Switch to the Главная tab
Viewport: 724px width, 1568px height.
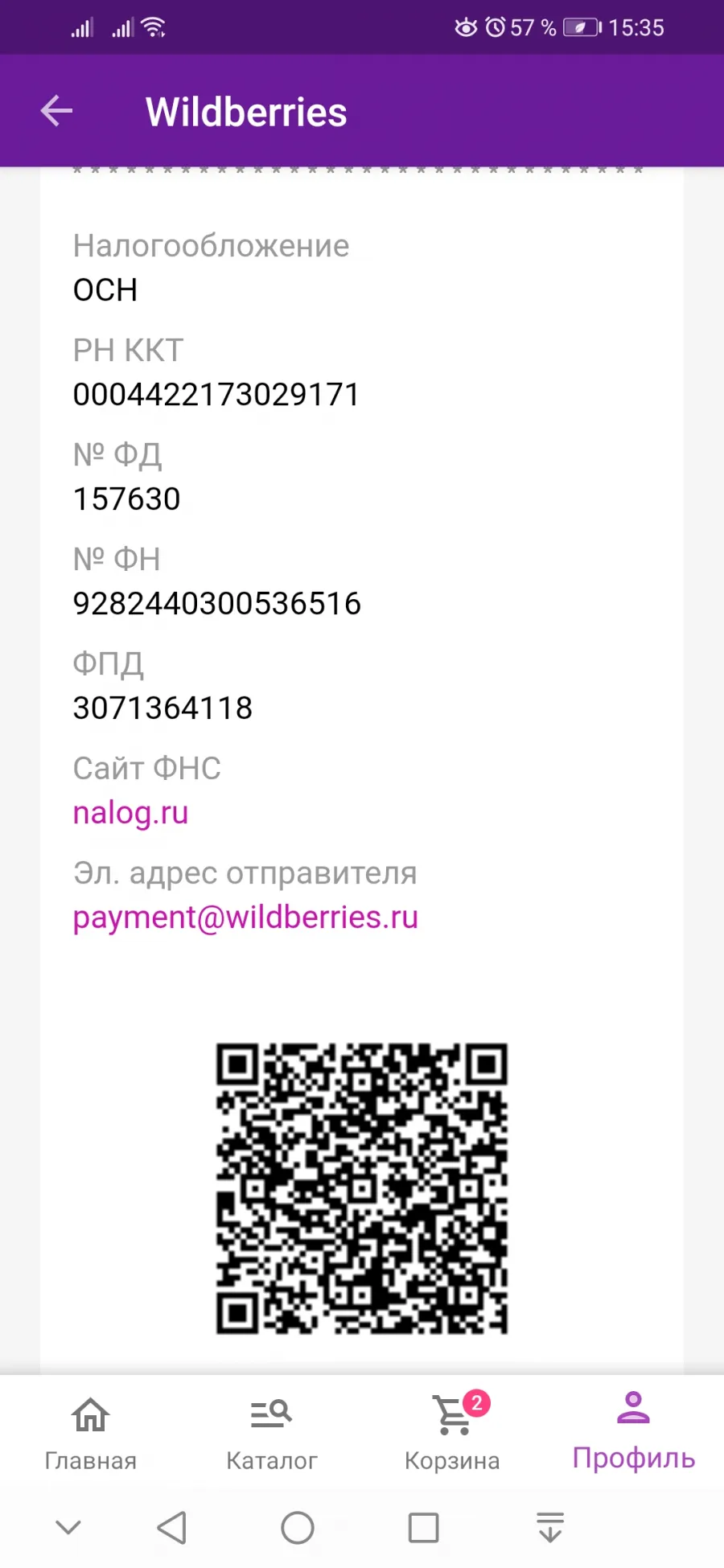(90, 1434)
